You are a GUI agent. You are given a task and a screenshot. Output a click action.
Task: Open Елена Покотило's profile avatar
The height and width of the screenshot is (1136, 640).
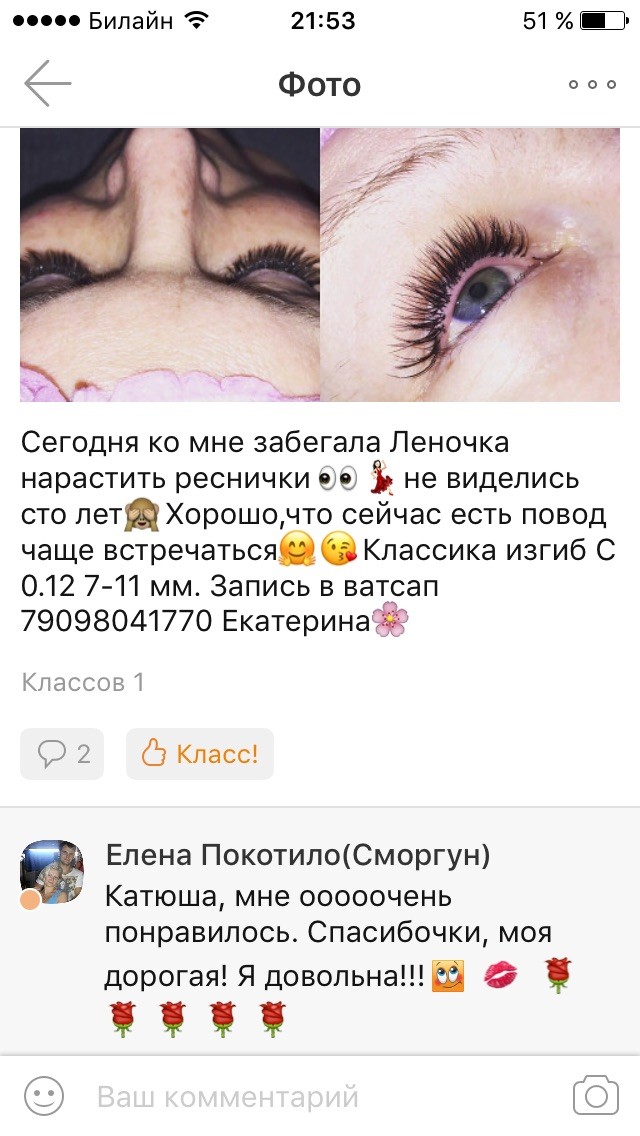pyautogui.click(x=52, y=871)
